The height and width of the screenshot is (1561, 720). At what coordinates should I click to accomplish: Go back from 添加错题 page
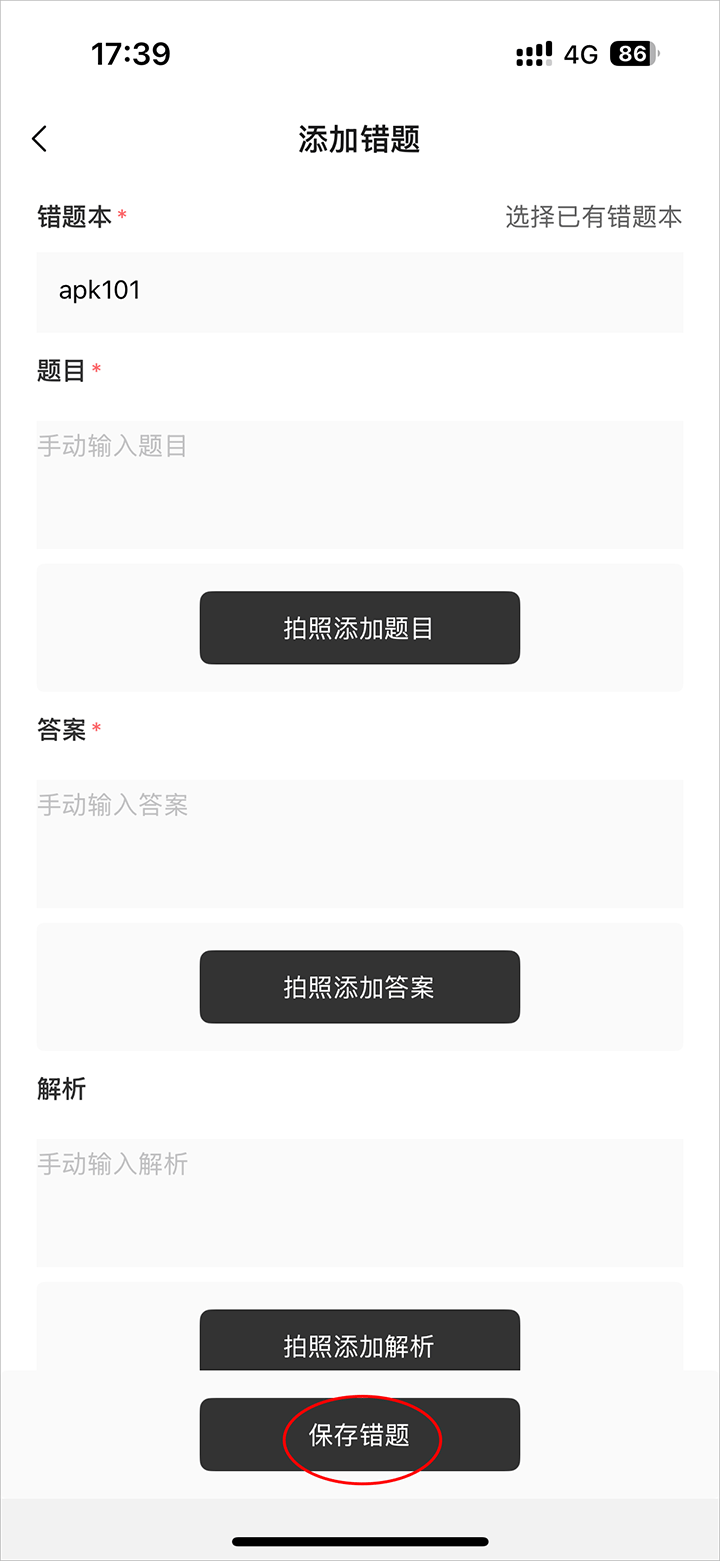[x=40, y=139]
